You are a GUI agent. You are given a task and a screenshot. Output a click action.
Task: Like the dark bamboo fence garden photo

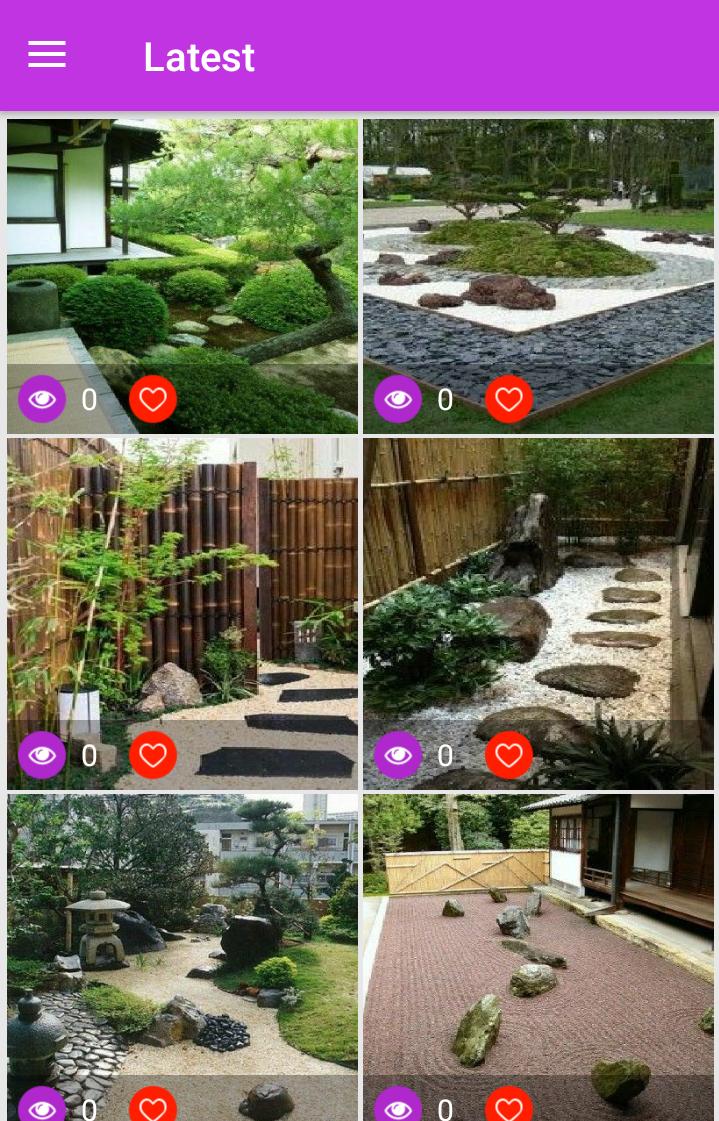153,755
